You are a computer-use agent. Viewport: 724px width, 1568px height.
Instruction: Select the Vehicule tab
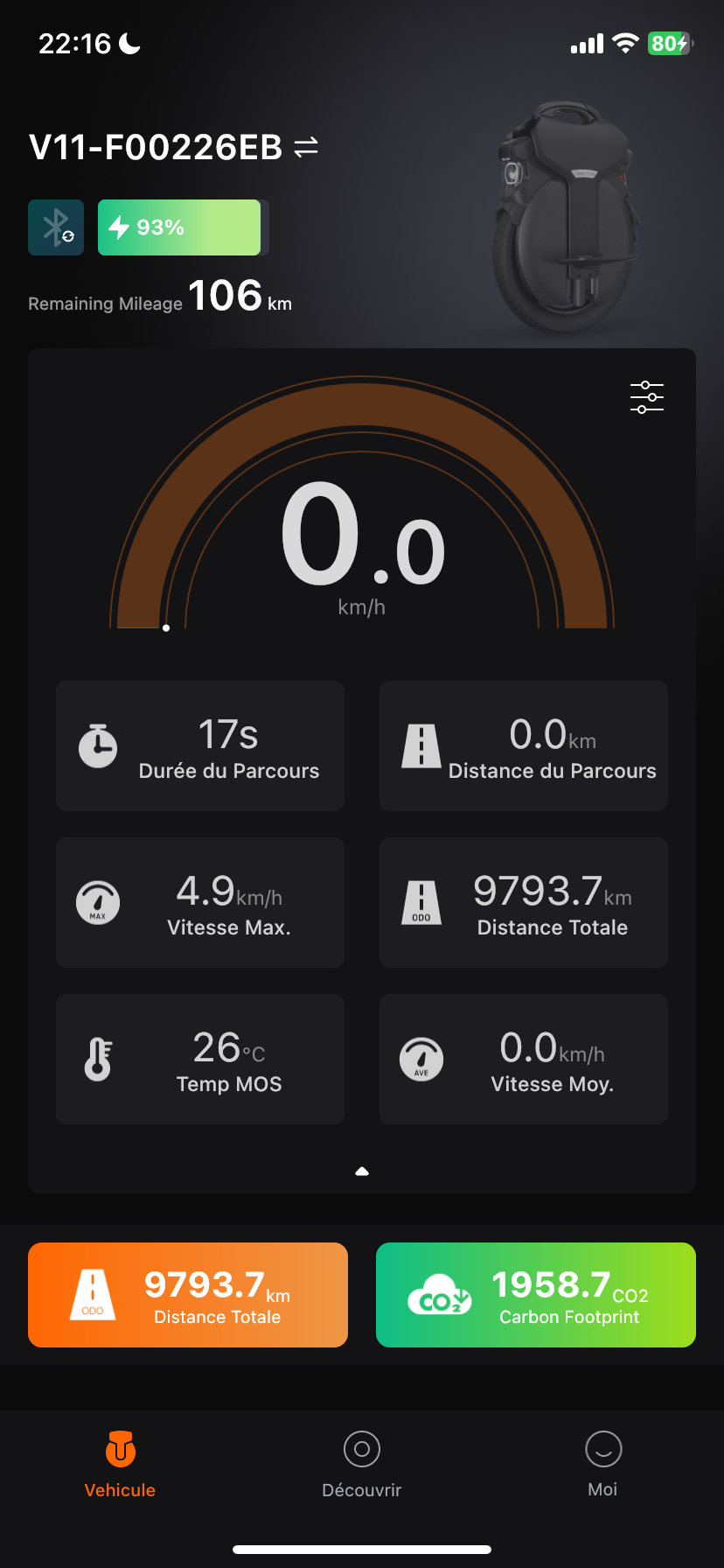point(120,1465)
